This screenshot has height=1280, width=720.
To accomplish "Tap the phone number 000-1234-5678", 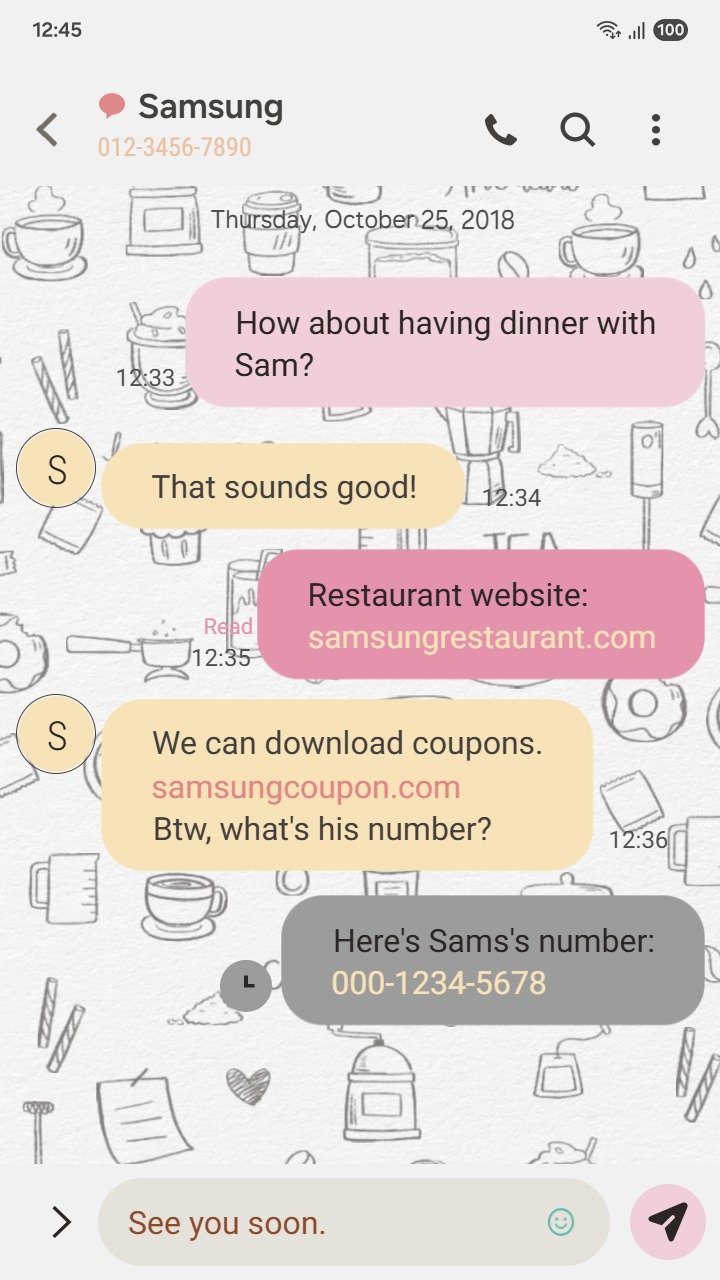I will (x=439, y=983).
